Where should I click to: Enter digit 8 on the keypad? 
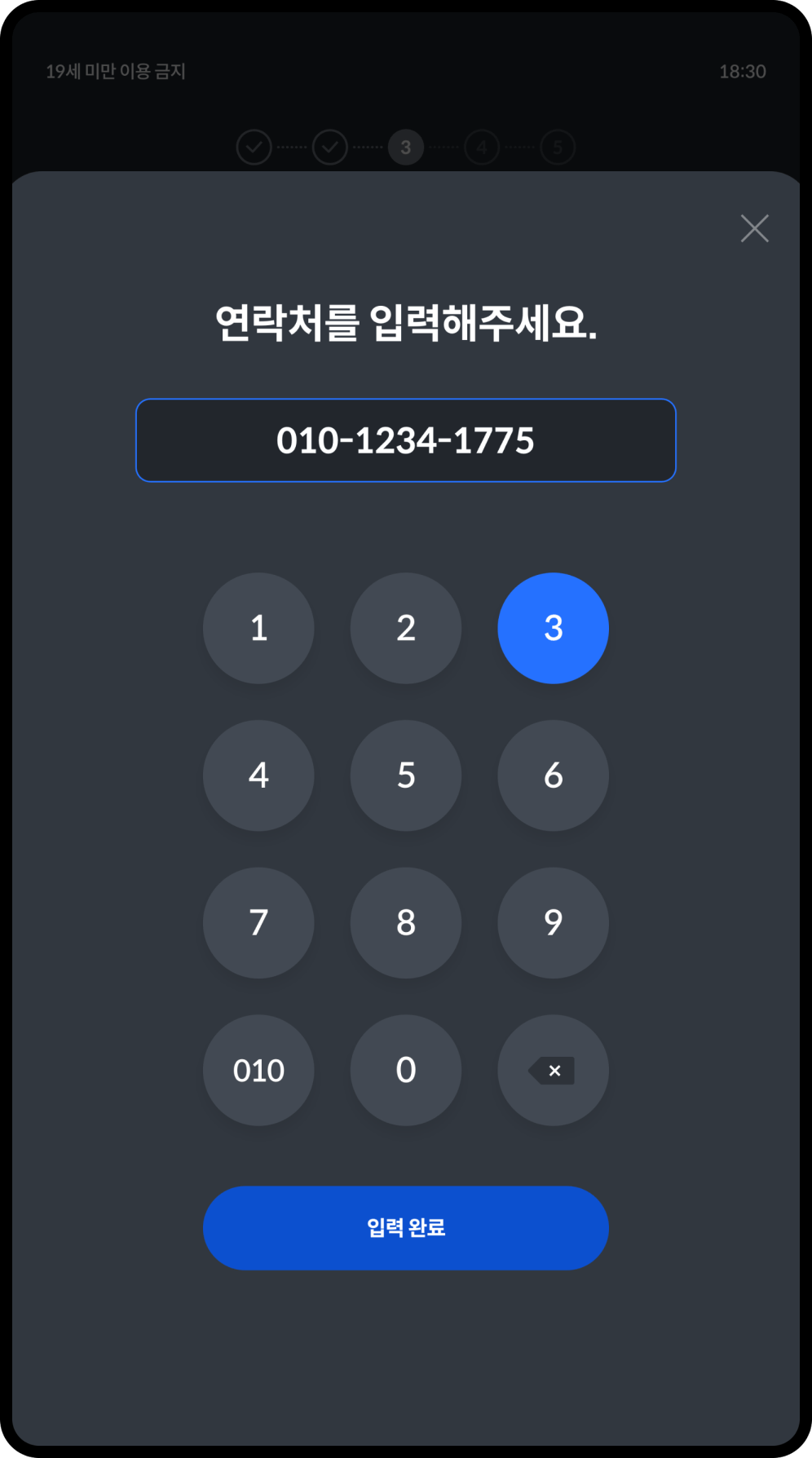[x=406, y=922]
